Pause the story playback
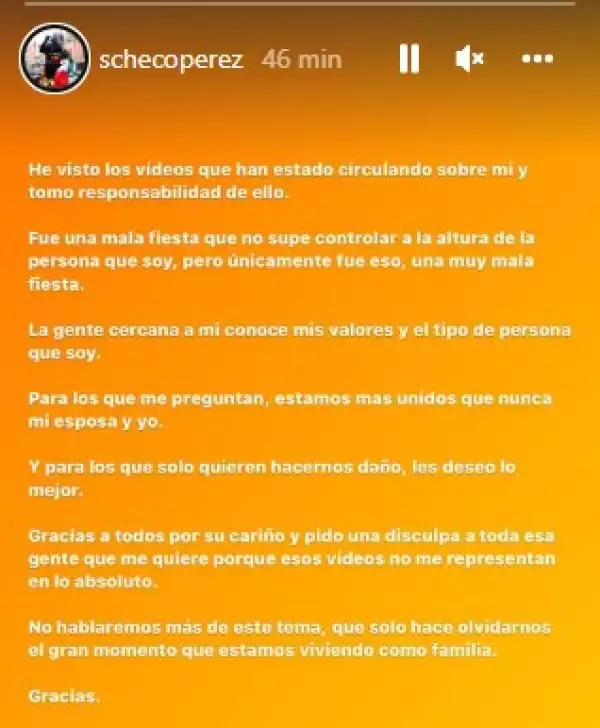600x728 pixels. coord(409,59)
